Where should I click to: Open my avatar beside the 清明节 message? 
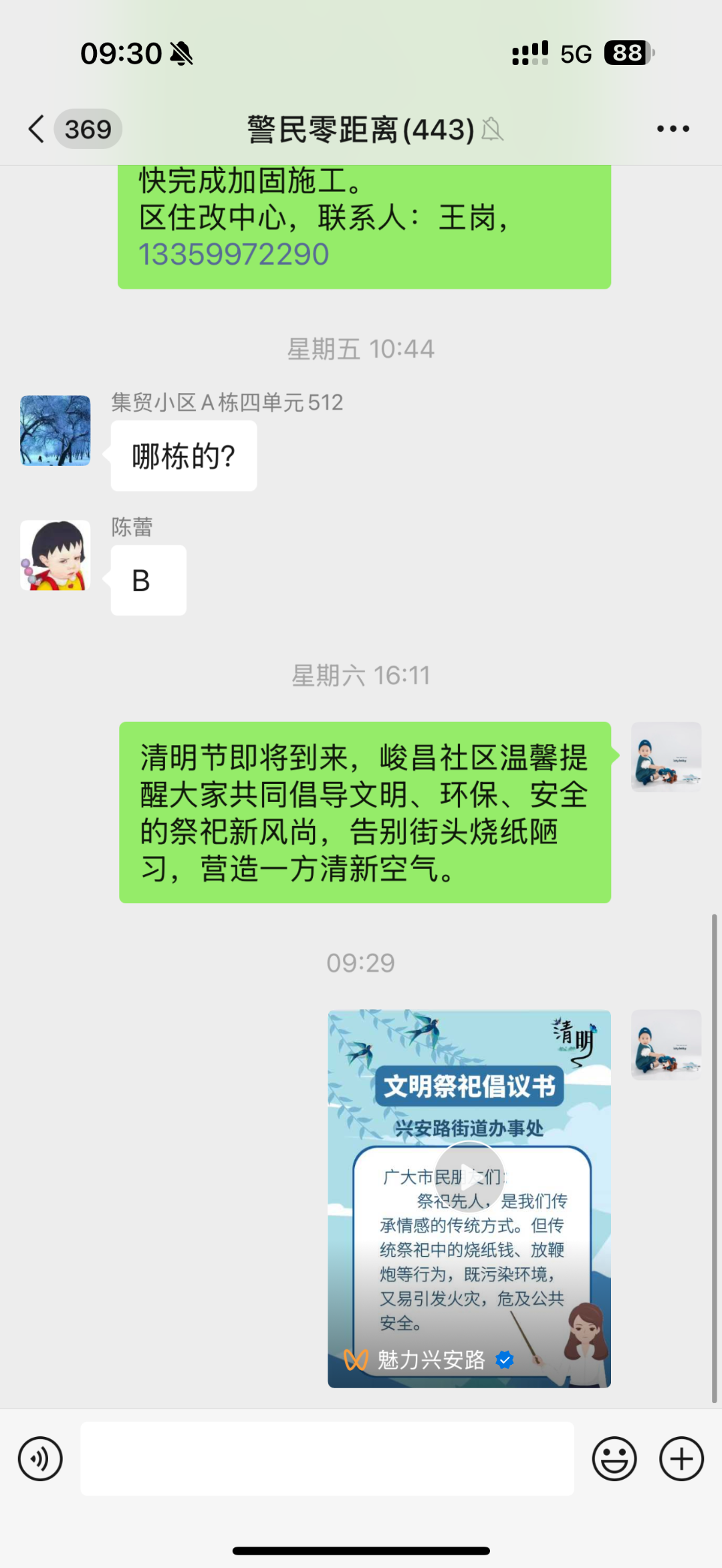tap(666, 757)
